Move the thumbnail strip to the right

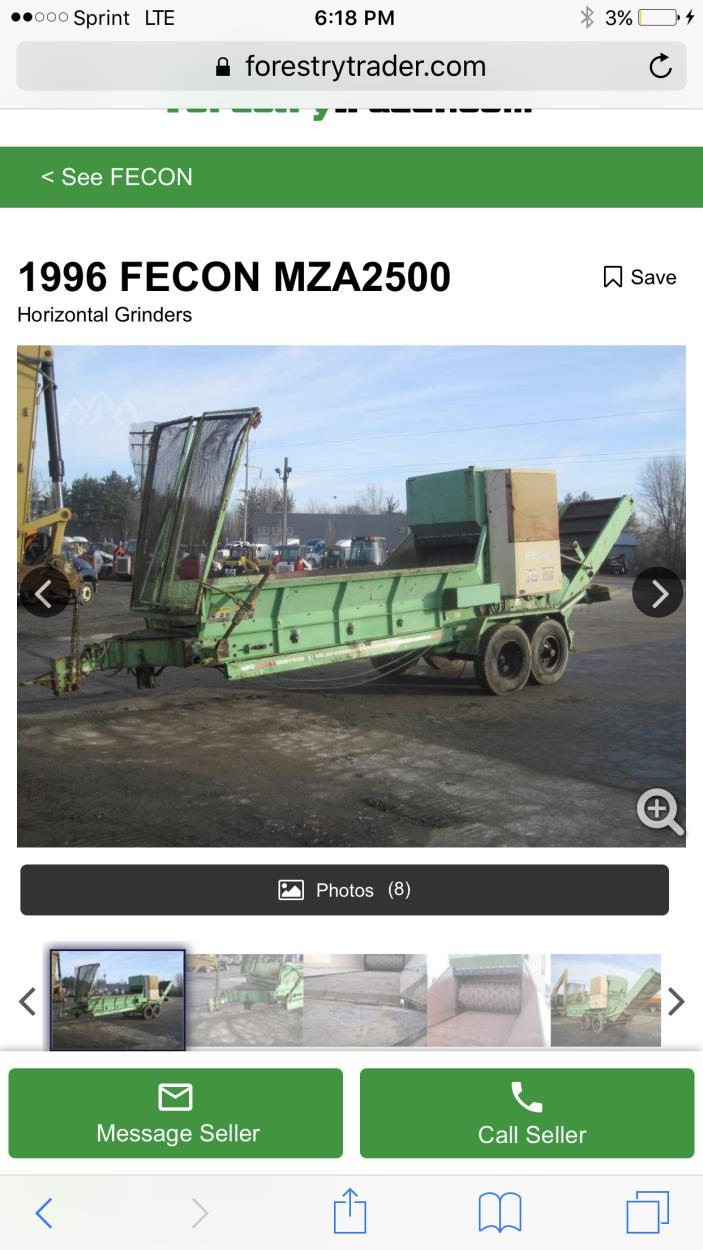677,1001
